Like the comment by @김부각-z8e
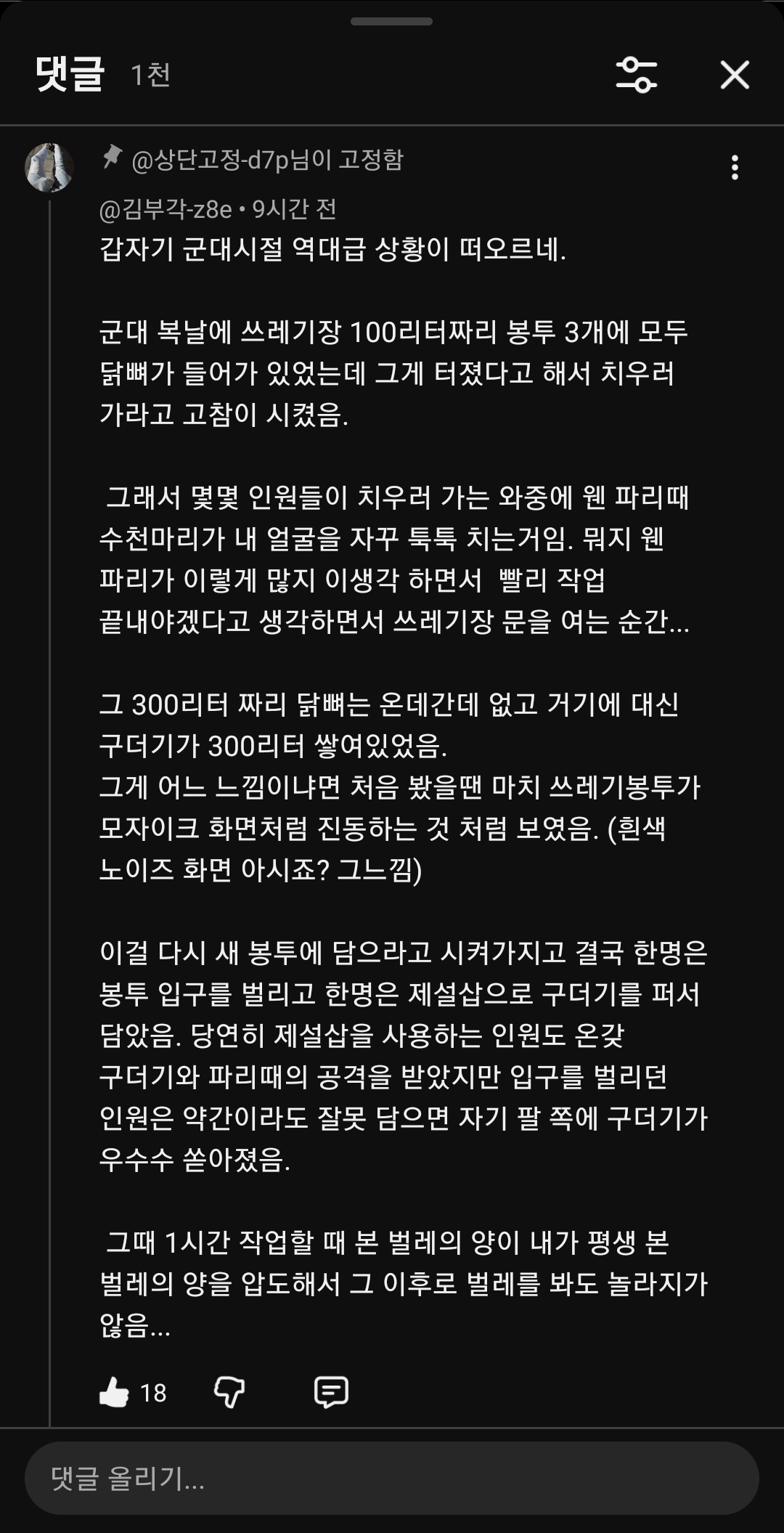This screenshot has height=1533, width=784. 114,1392
